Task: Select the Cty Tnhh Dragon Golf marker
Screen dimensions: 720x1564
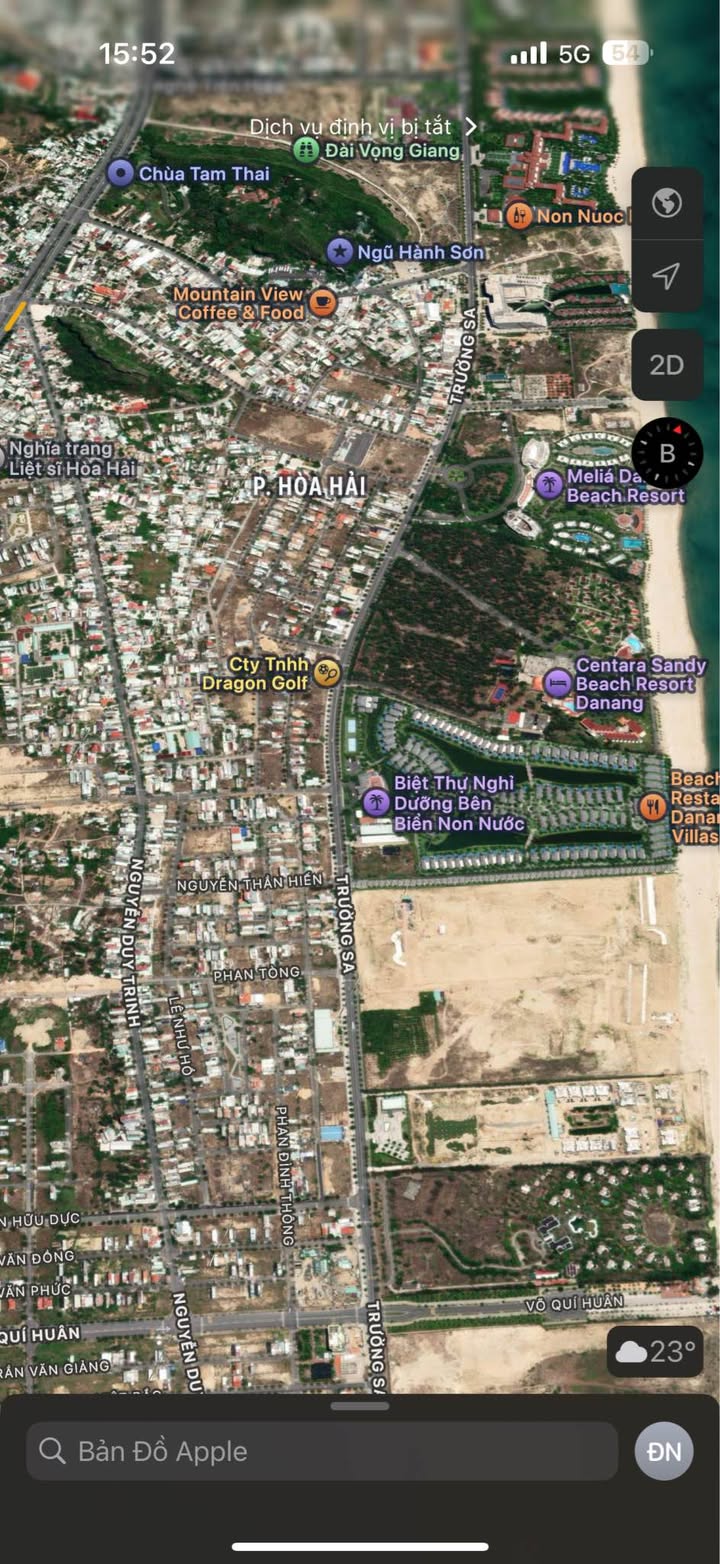Action: (x=325, y=674)
